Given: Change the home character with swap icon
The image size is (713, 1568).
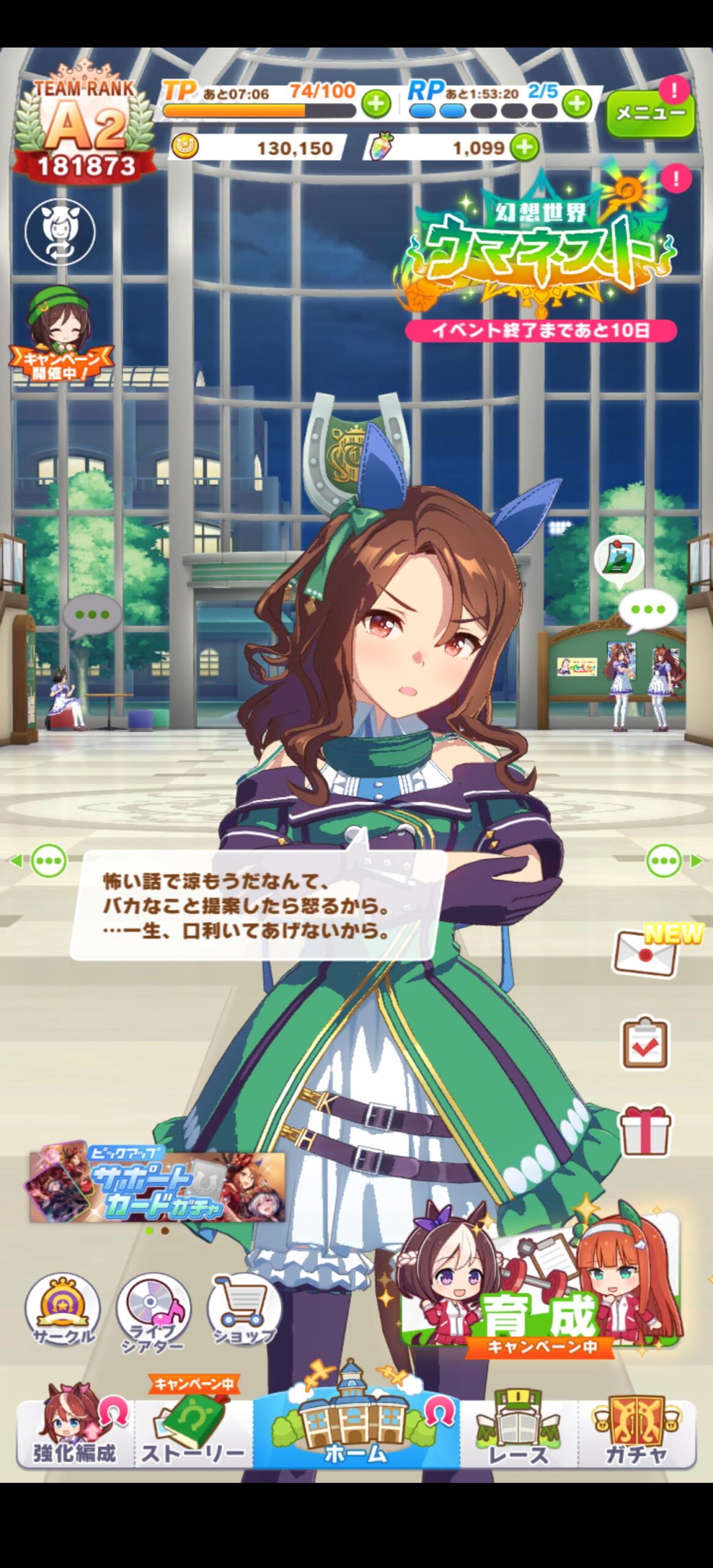Looking at the screenshot, I should (x=60, y=232).
